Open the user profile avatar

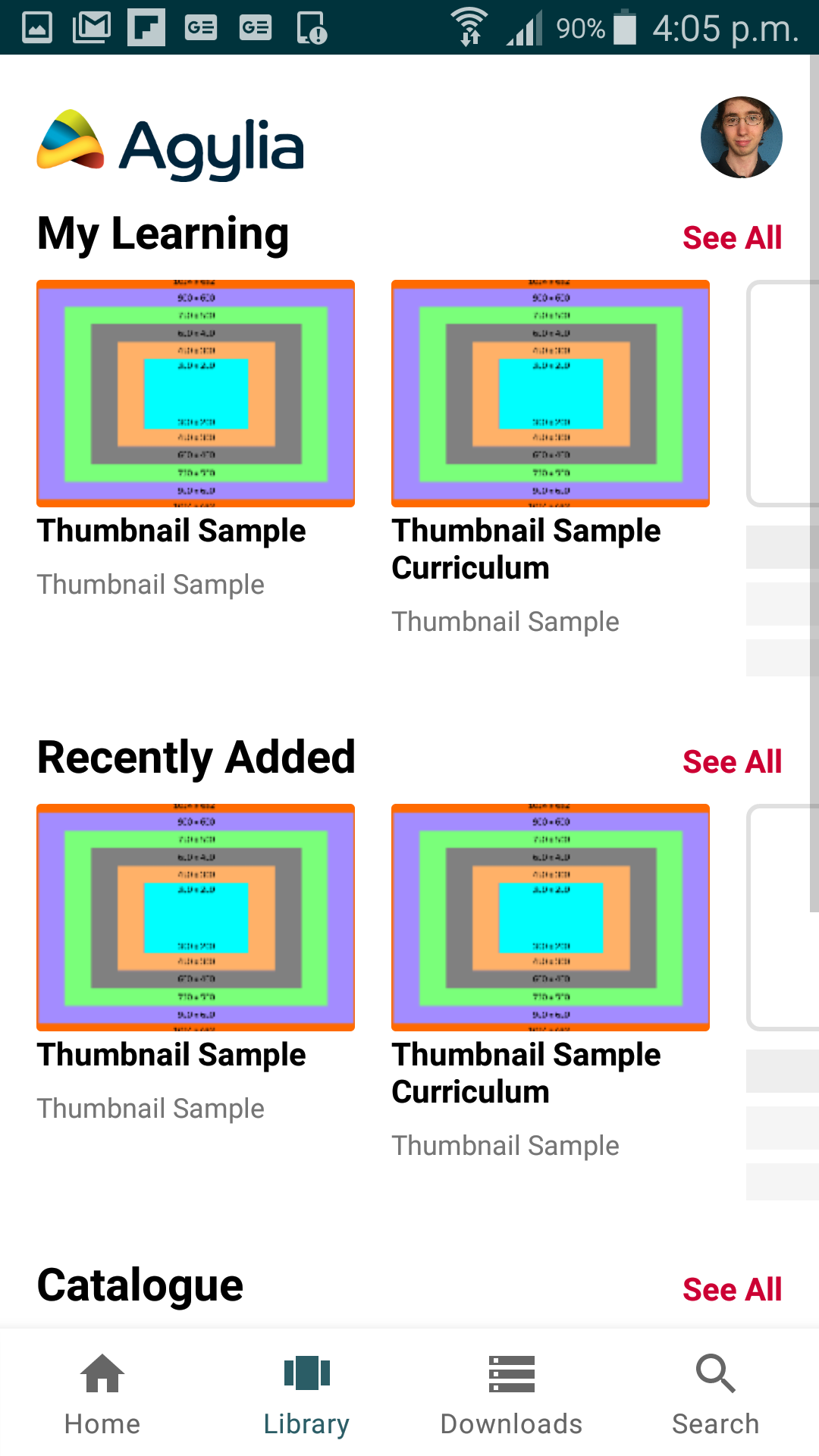(x=741, y=137)
